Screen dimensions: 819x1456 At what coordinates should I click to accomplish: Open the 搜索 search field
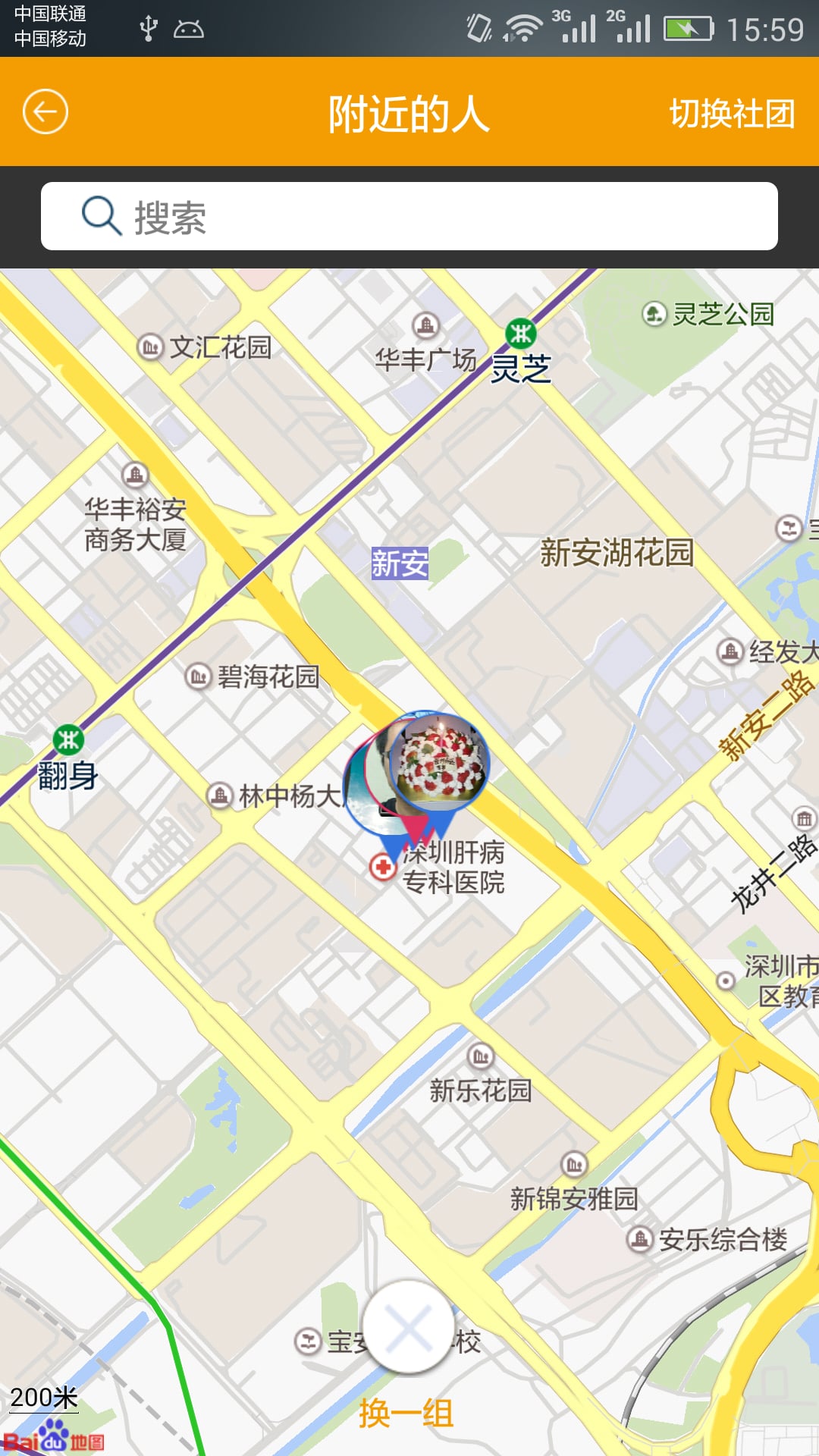[x=409, y=217]
